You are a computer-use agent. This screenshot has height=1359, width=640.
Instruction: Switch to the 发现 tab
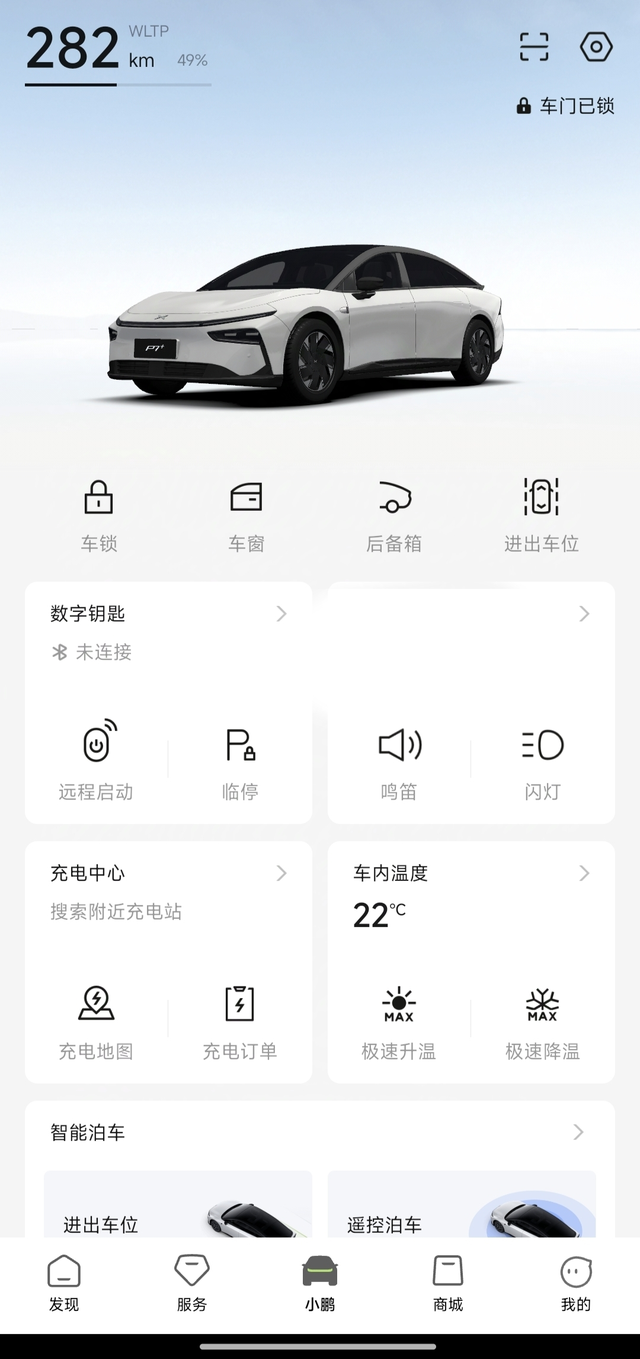tap(64, 1284)
